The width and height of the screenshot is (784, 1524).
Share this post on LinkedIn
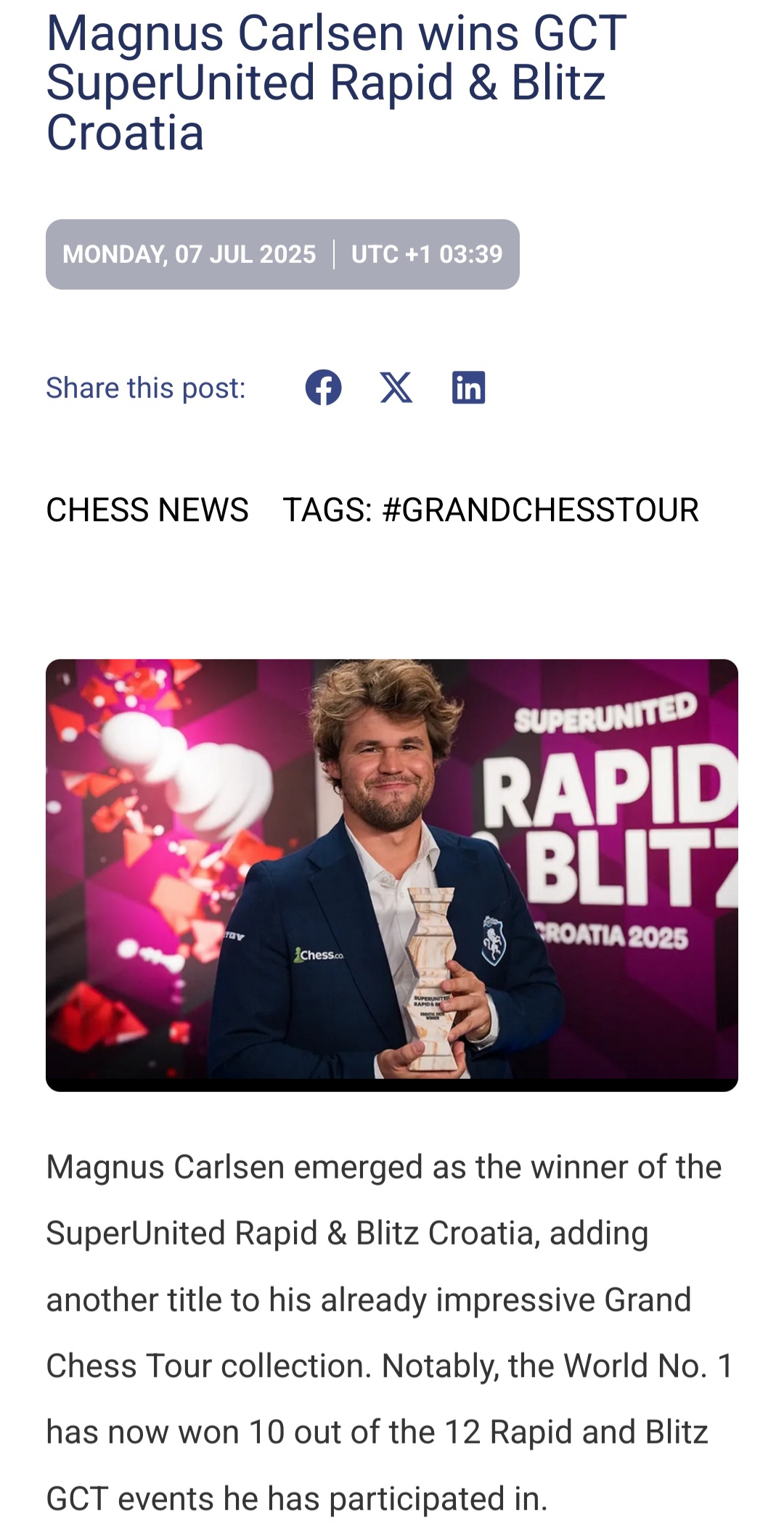pos(469,388)
